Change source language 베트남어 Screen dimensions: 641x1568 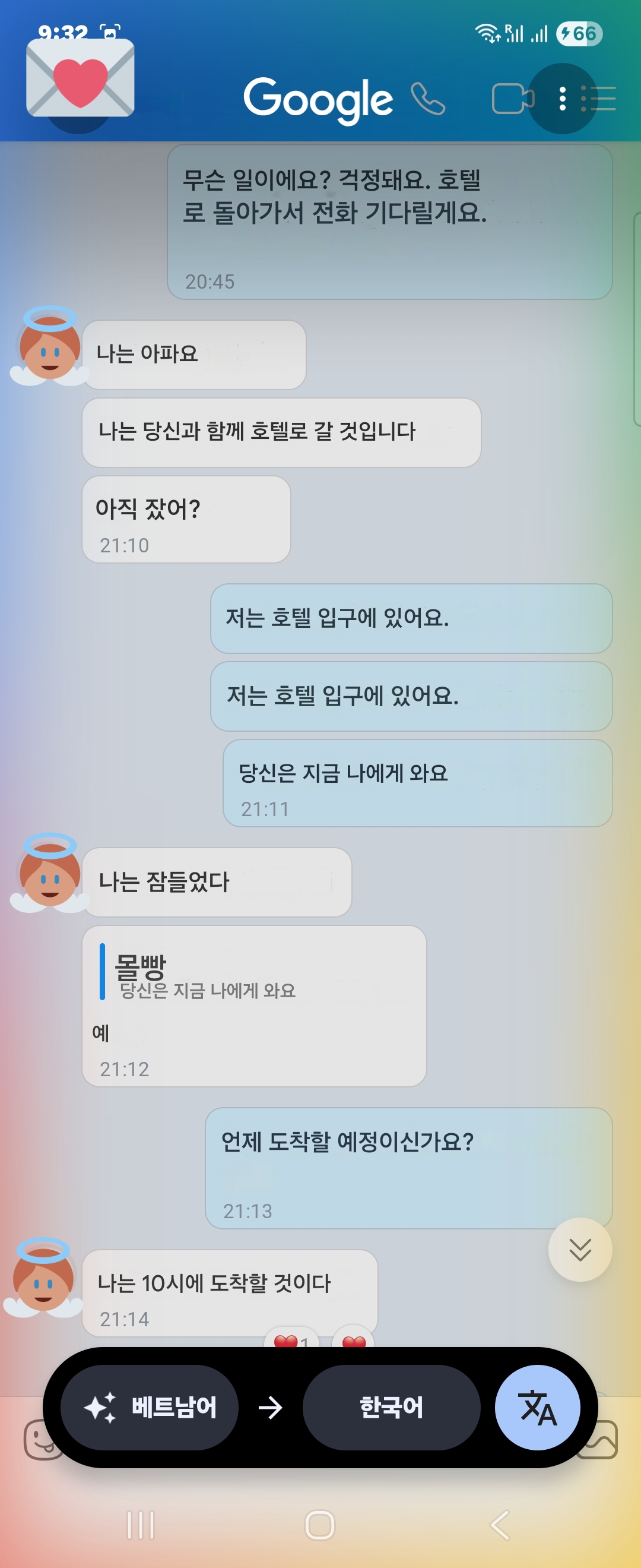pyautogui.click(x=150, y=1407)
